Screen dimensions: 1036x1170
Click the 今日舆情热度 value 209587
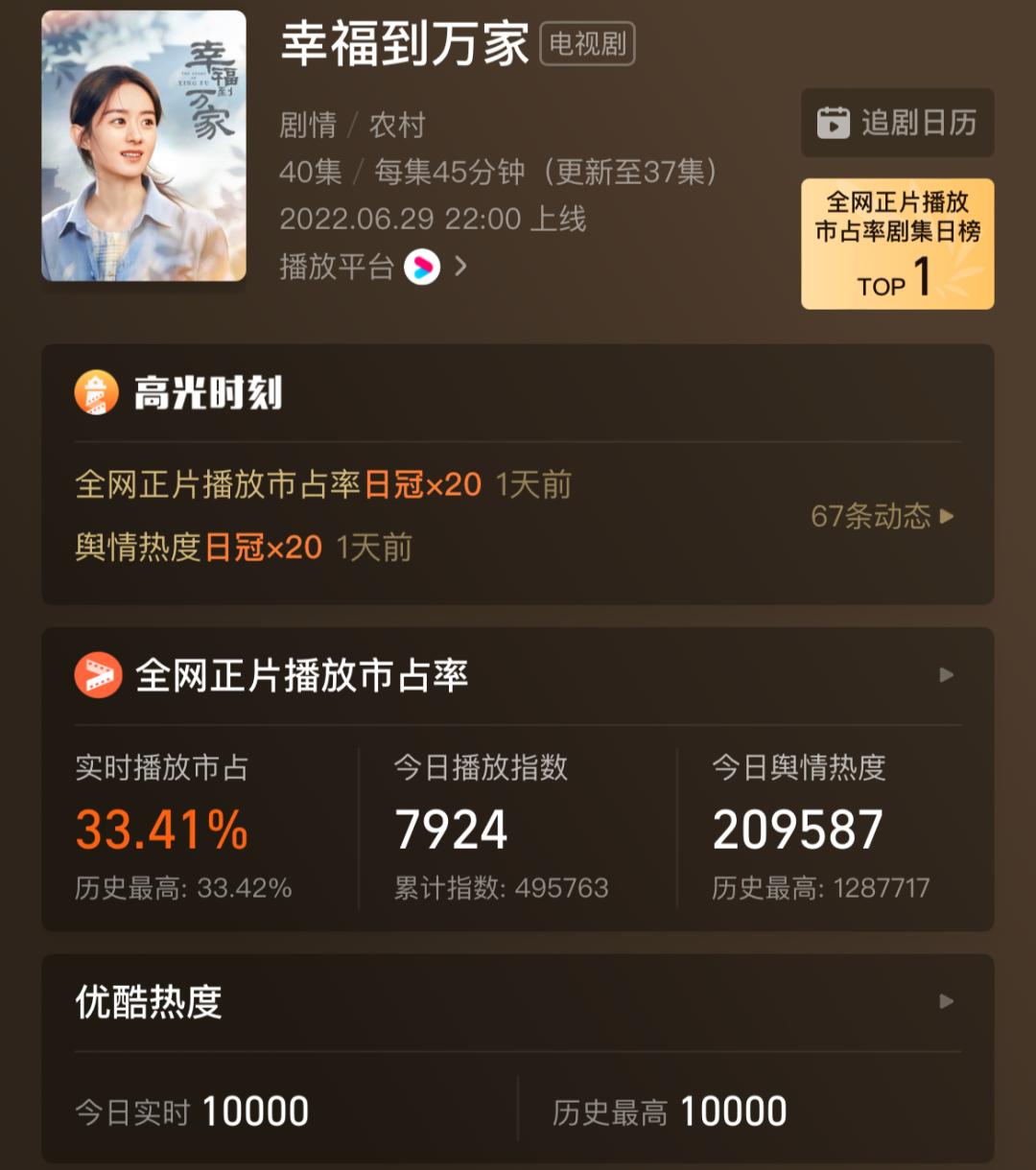click(x=796, y=829)
